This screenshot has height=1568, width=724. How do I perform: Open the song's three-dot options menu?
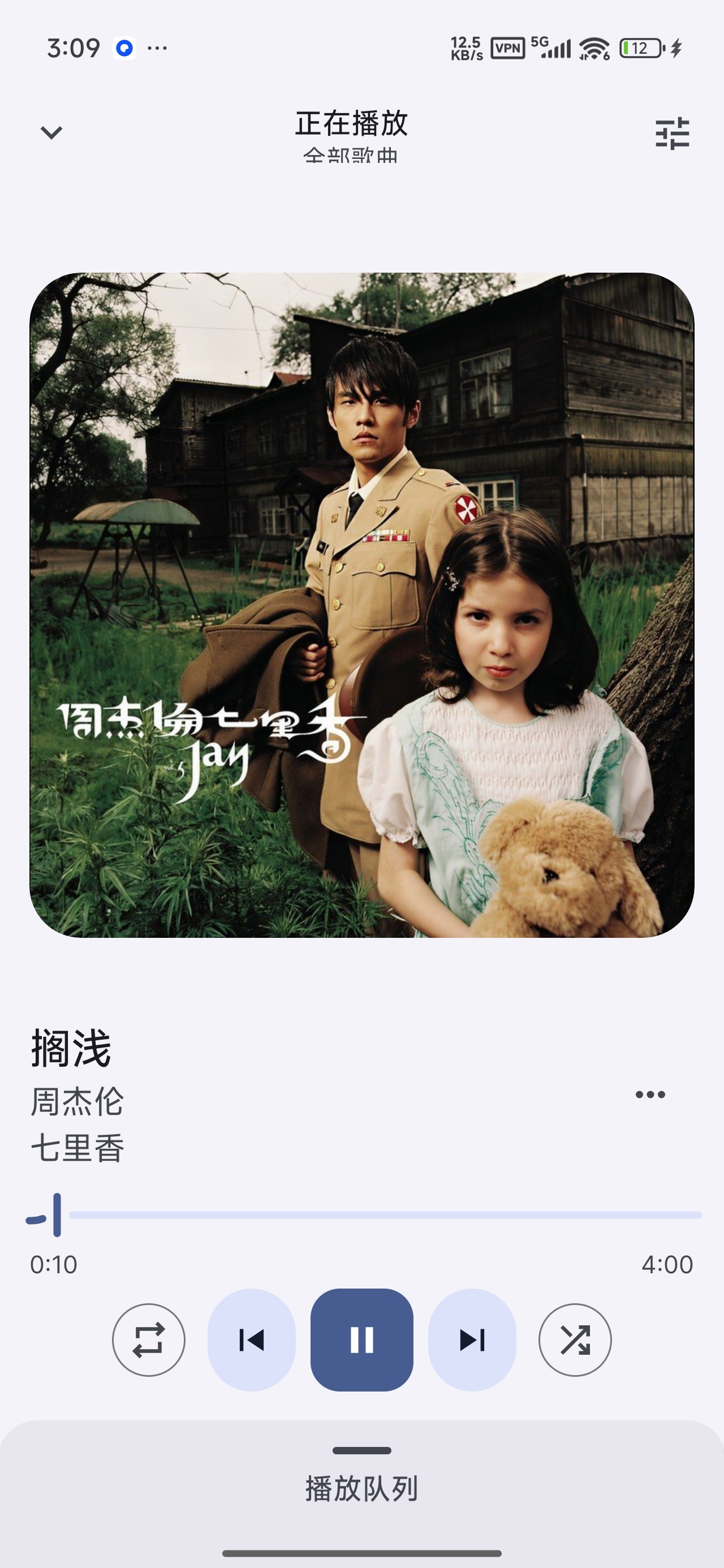(650, 1095)
